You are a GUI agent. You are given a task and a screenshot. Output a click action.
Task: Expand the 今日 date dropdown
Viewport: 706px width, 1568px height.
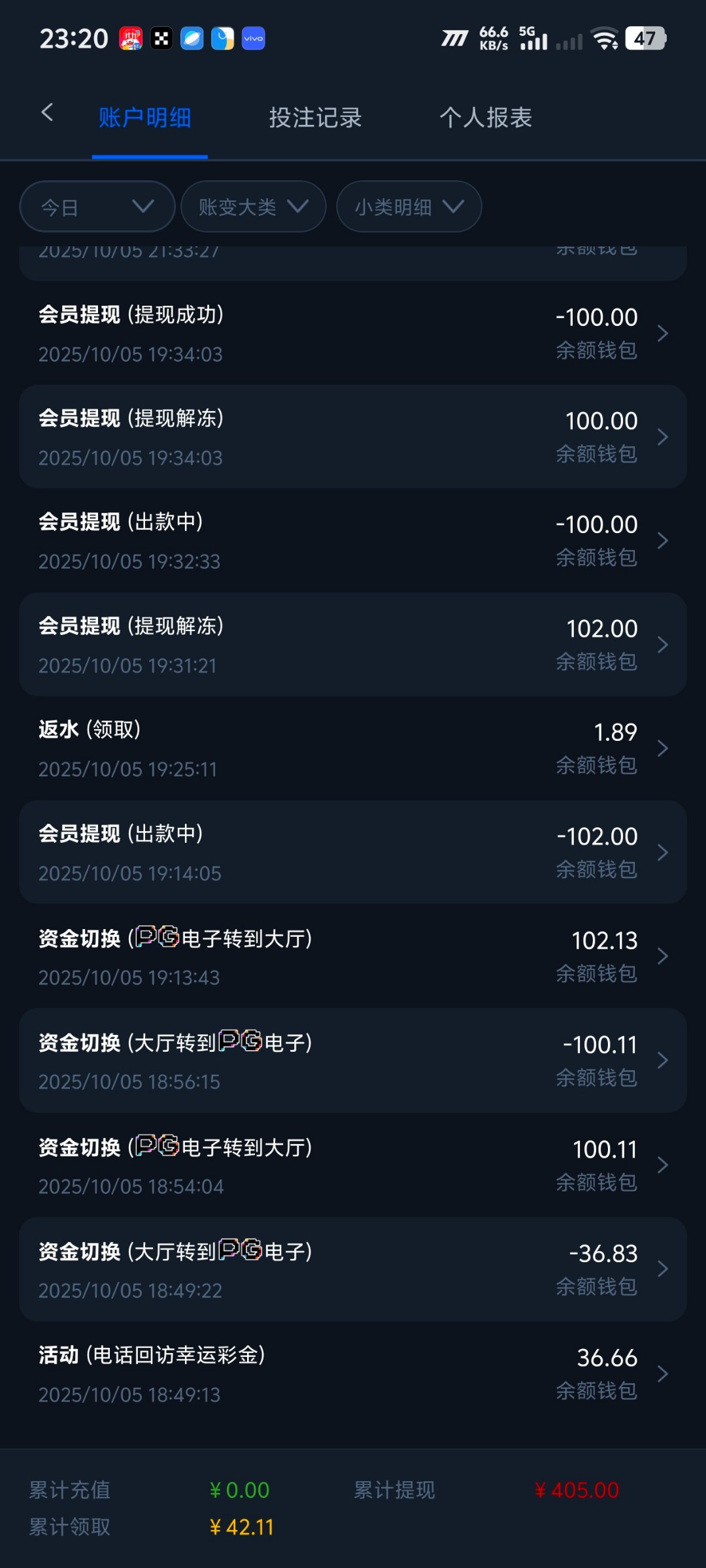pos(97,207)
